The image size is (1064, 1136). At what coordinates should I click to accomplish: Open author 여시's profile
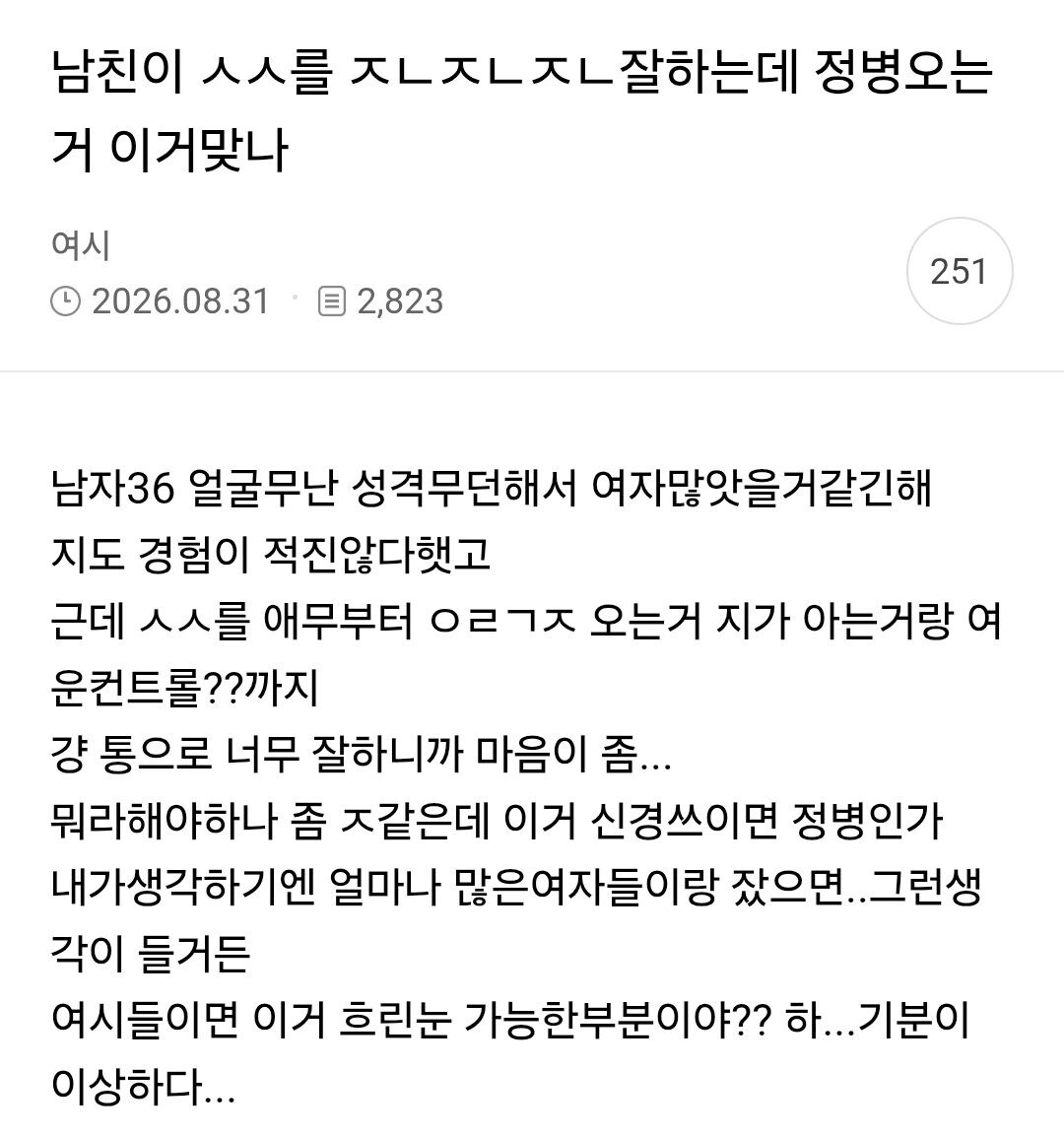(x=81, y=245)
